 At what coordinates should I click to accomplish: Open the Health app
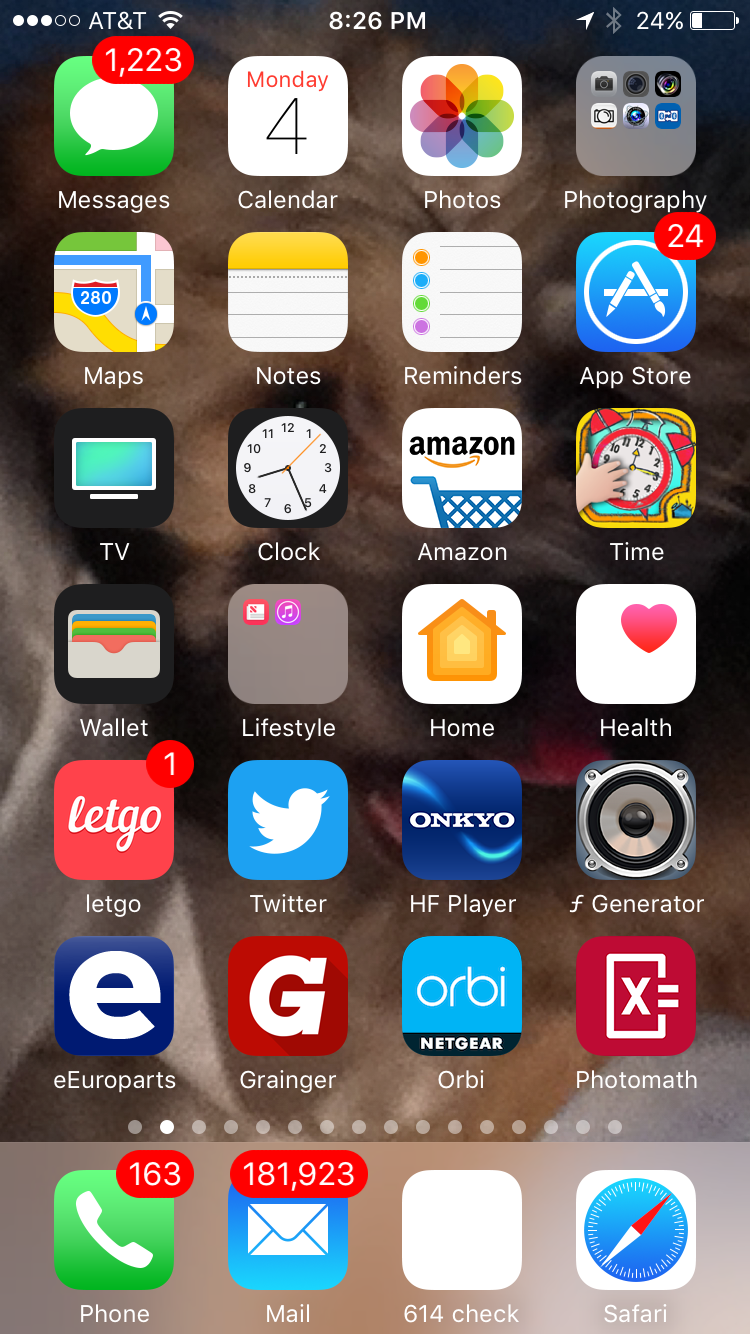(636, 644)
